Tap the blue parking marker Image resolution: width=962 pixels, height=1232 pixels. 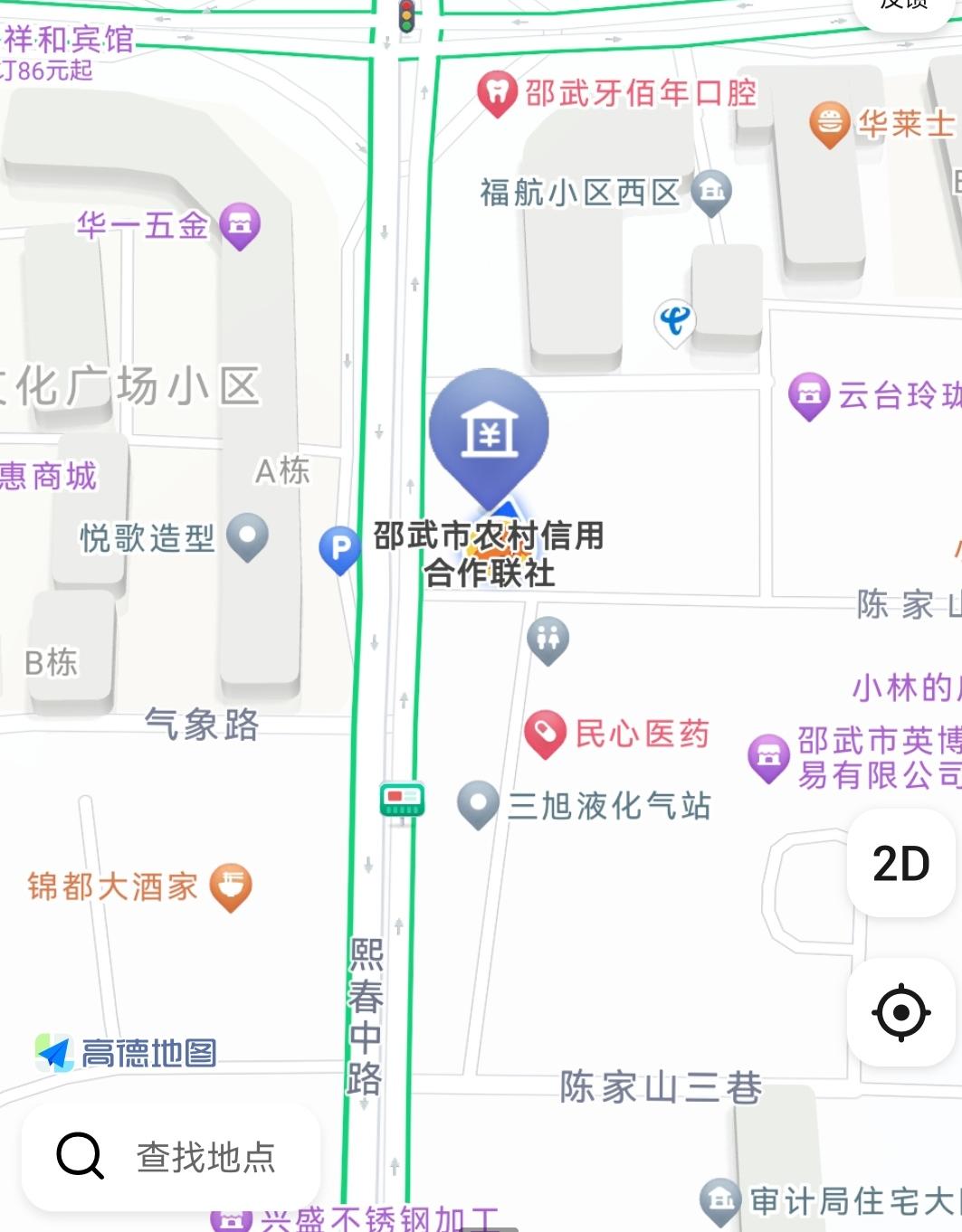tap(340, 548)
